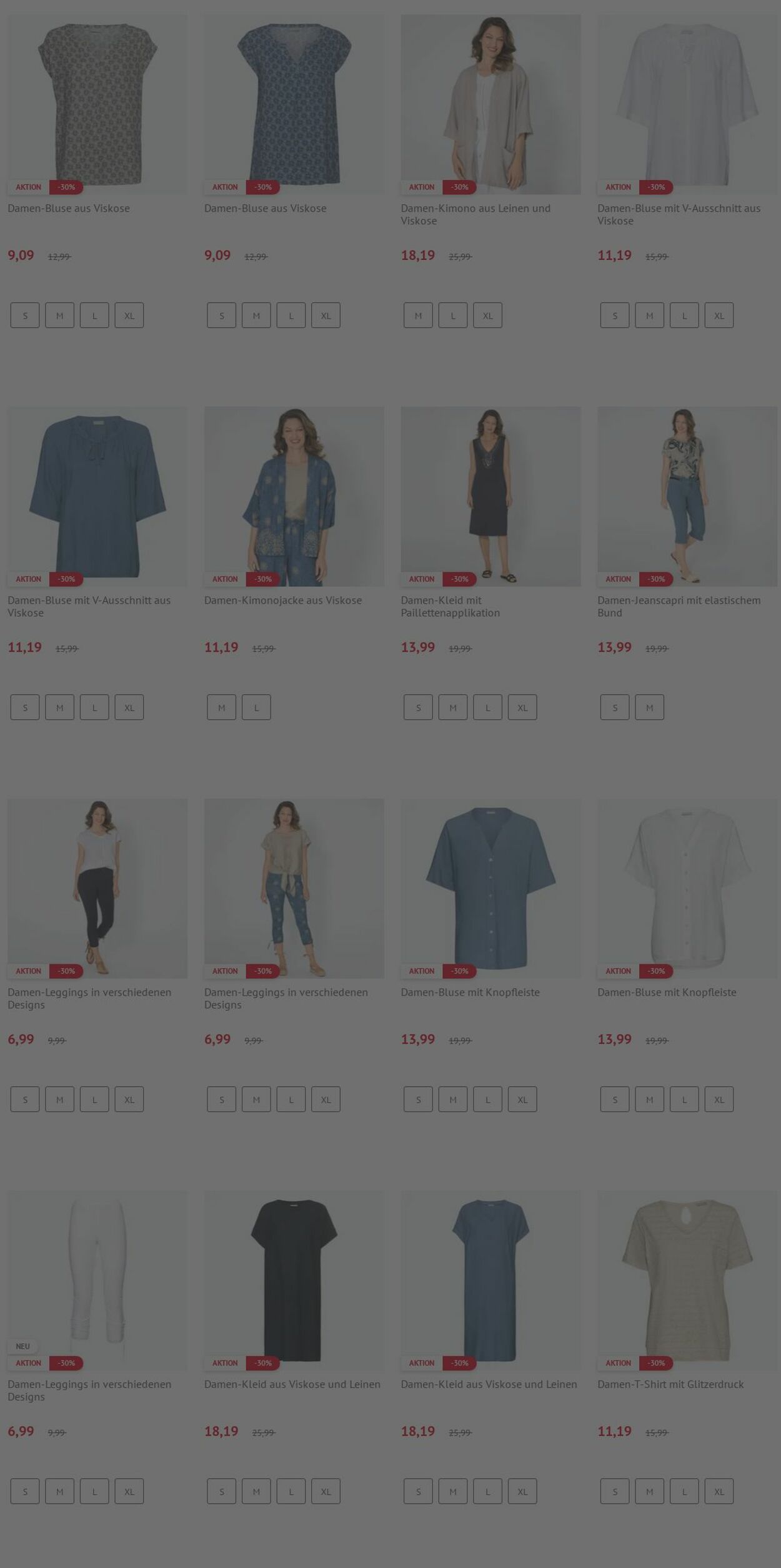Open Damen-Kleid mit Paillettenapplikation

point(490,496)
